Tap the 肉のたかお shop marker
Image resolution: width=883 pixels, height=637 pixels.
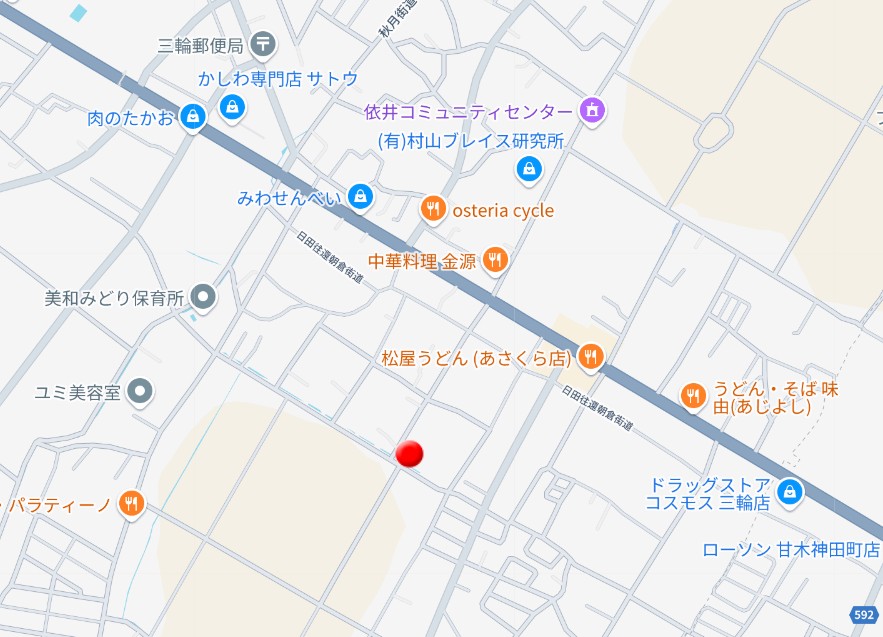[193, 118]
